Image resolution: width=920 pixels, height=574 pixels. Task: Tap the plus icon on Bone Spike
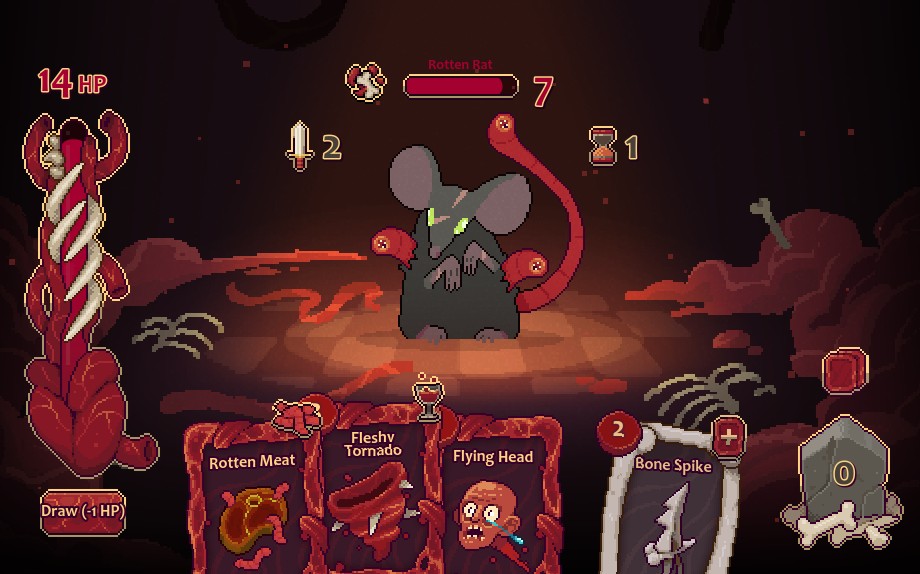730,436
